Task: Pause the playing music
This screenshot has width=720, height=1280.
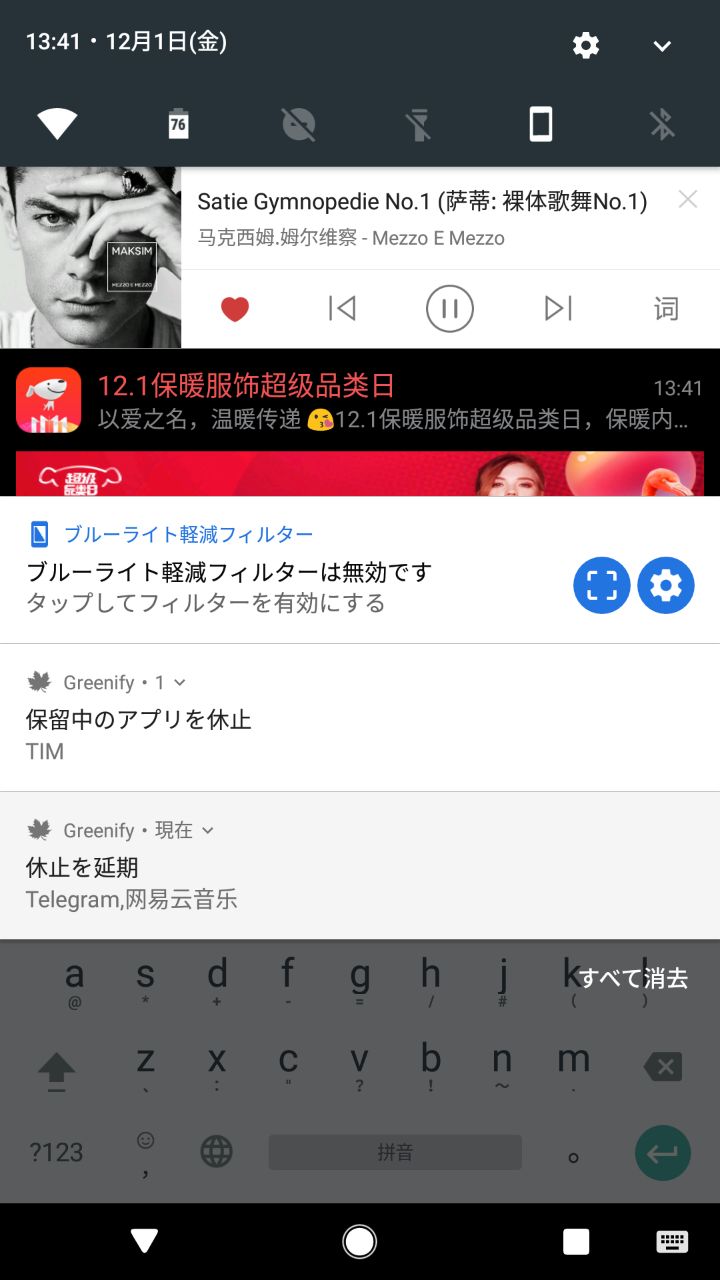Action: click(x=449, y=309)
